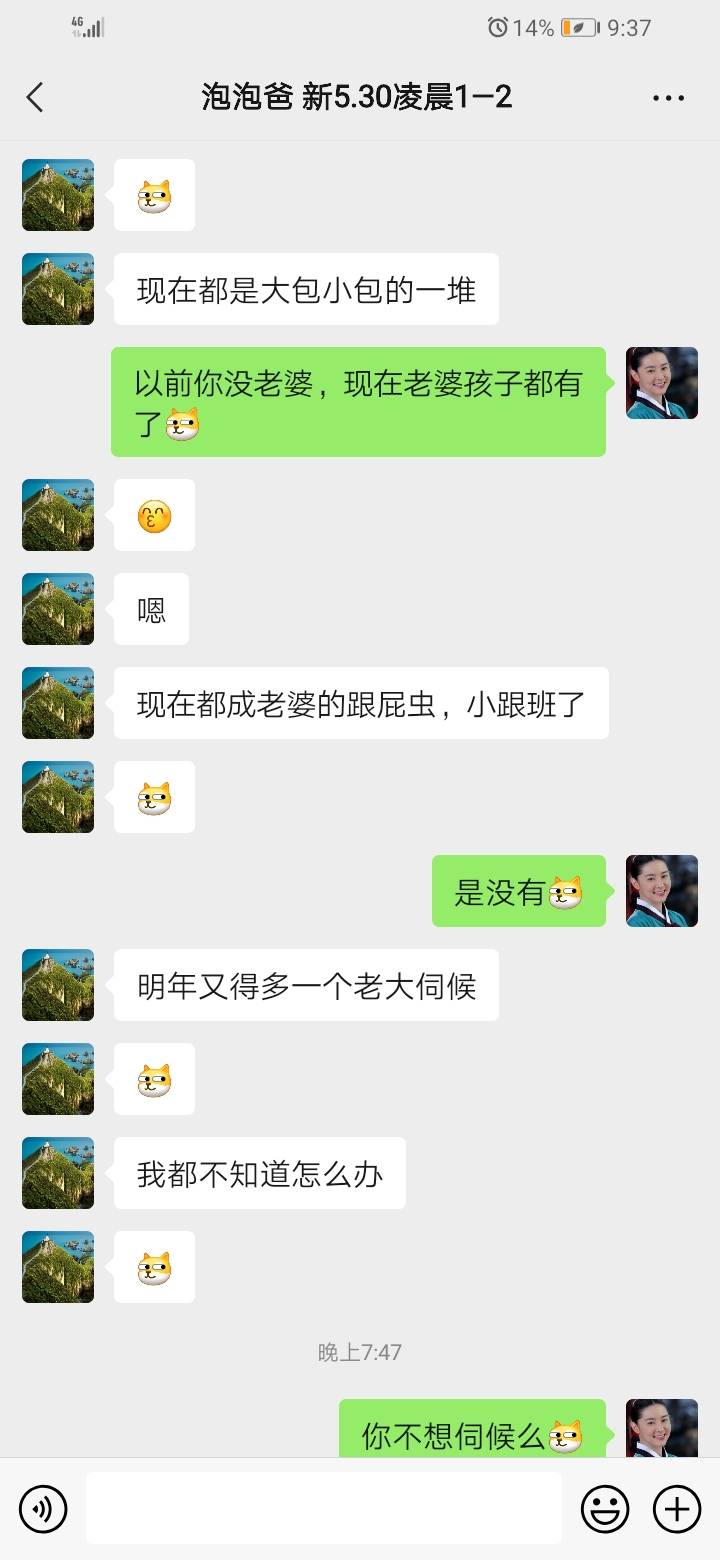The image size is (720, 1560).
Task: Open the more options menu with three dots
Action: click(x=667, y=97)
